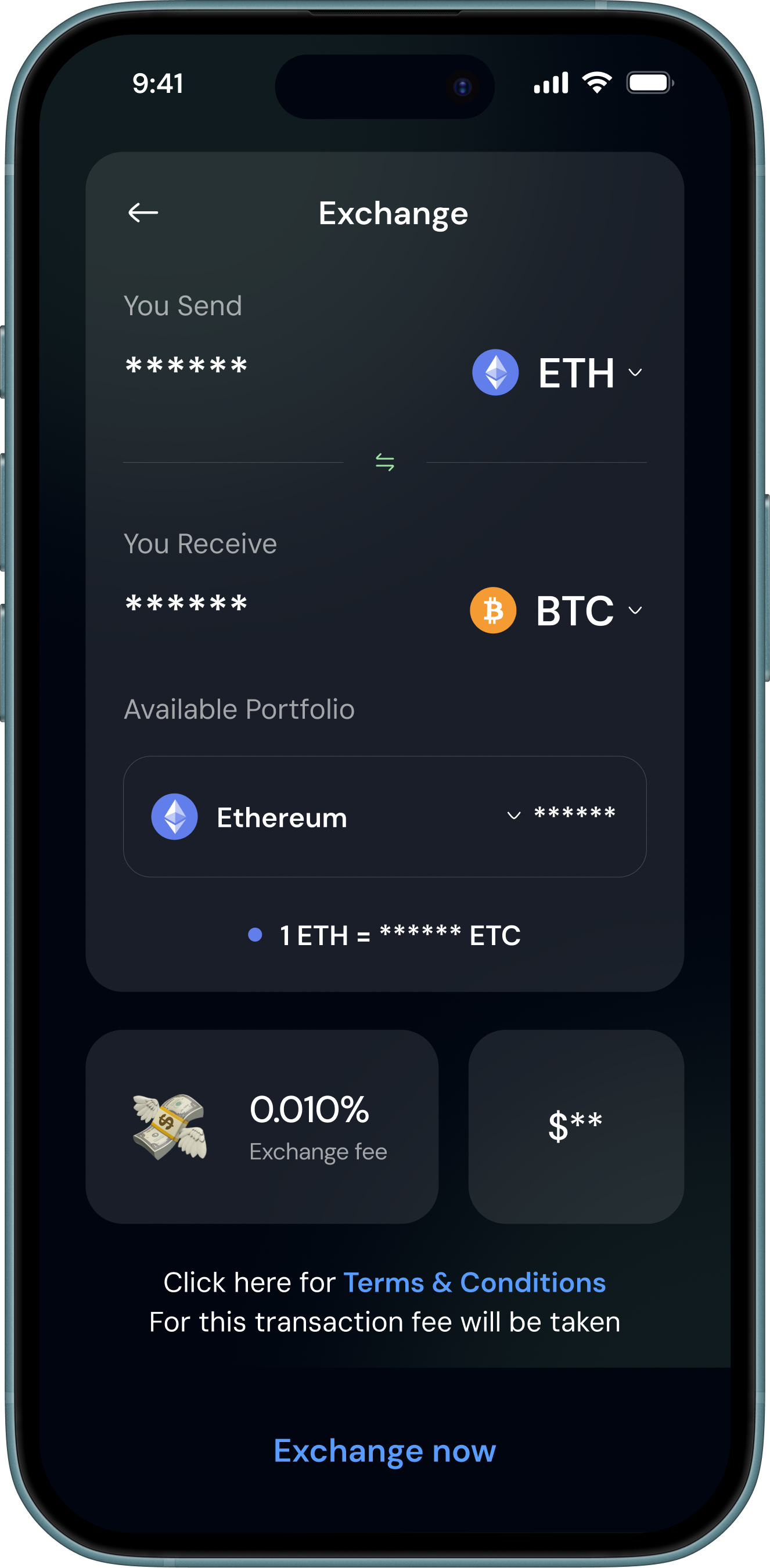Toggle visibility of the You Send amount
The height and width of the screenshot is (1568, 770).
click(186, 364)
